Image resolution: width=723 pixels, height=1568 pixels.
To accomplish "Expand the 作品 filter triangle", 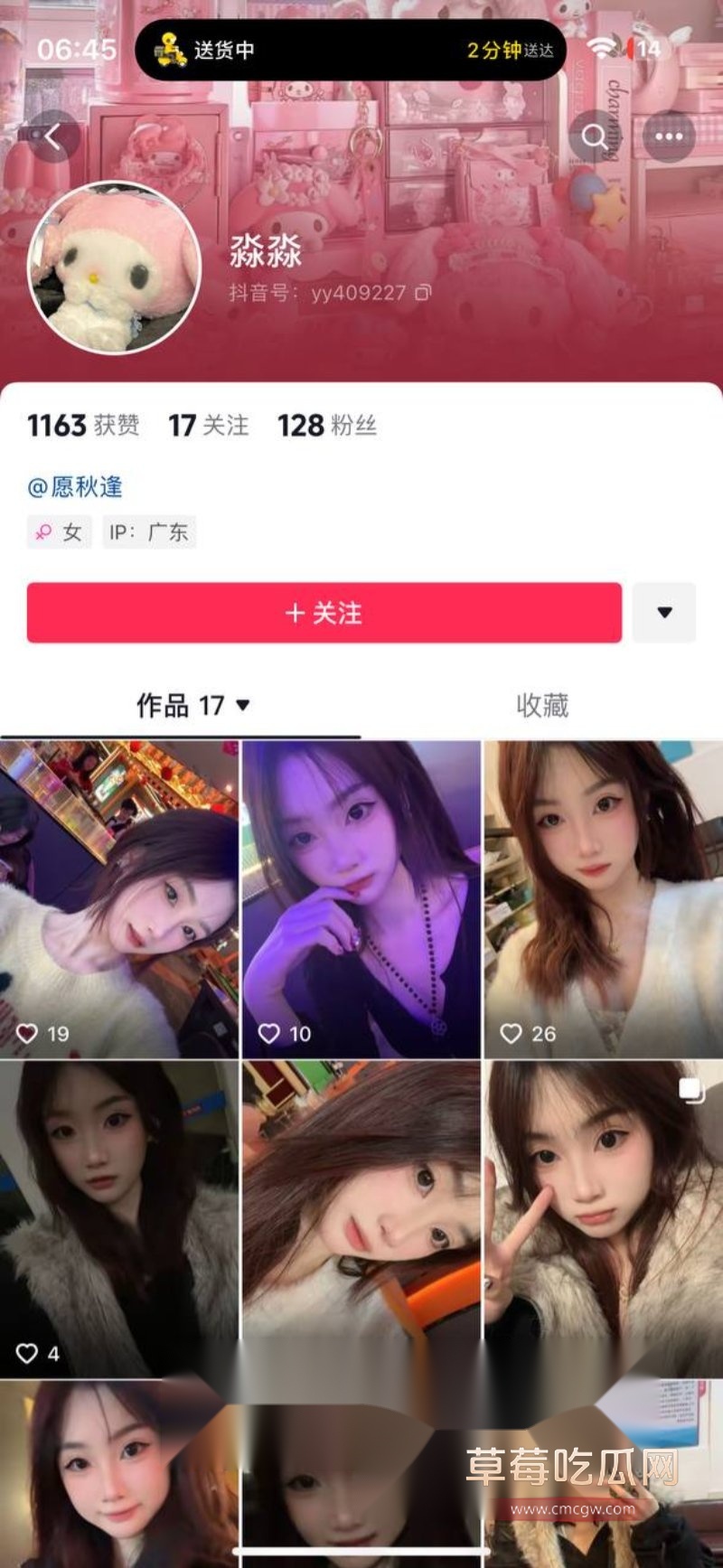I will (x=242, y=708).
